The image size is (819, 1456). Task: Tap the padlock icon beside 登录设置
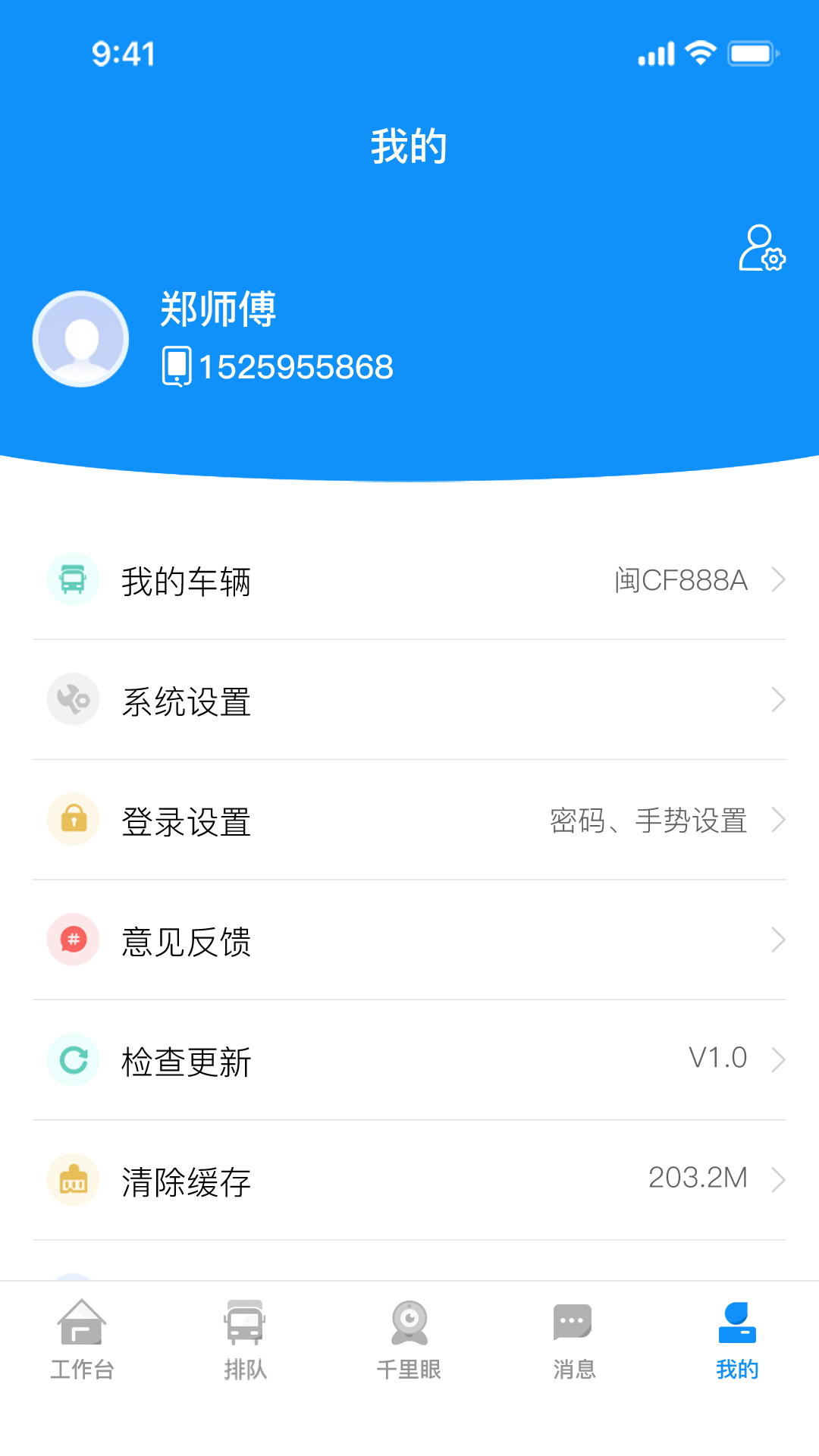click(x=73, y=820)
